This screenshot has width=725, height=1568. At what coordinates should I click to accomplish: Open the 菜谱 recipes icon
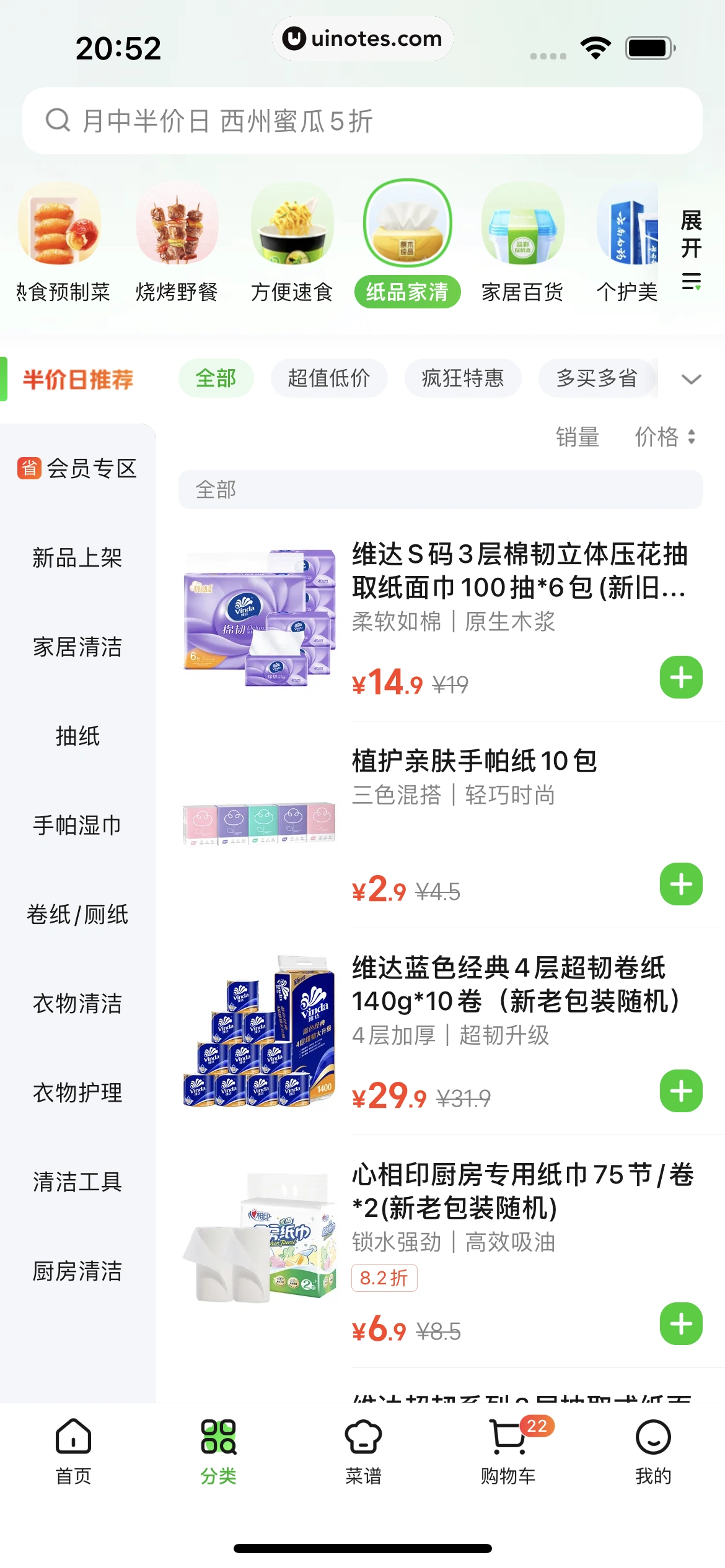click(362, 1457)
